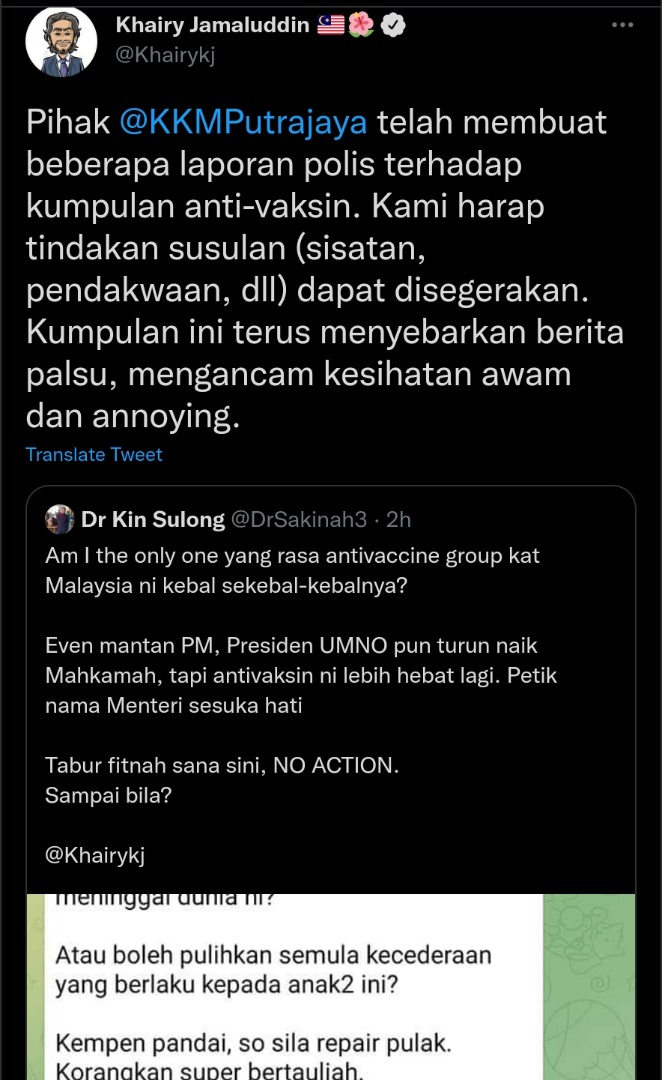Open Khairy Jamaluddin's profile picture

point(61,42)
